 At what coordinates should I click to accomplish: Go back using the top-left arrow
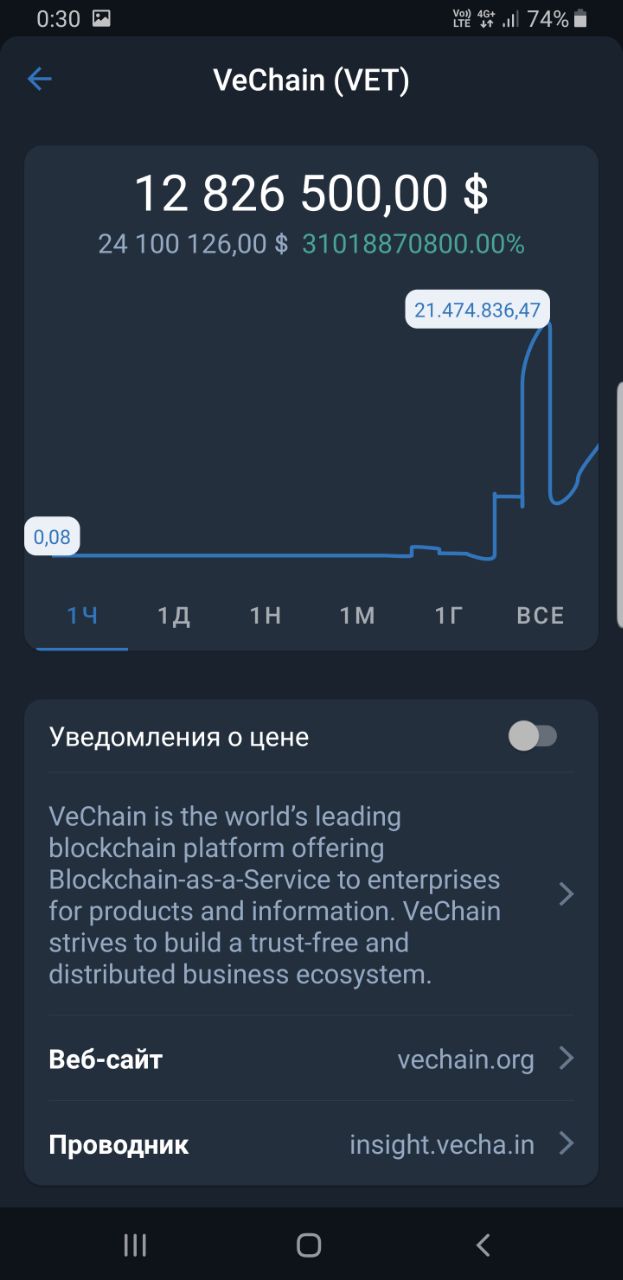[39, 79]
